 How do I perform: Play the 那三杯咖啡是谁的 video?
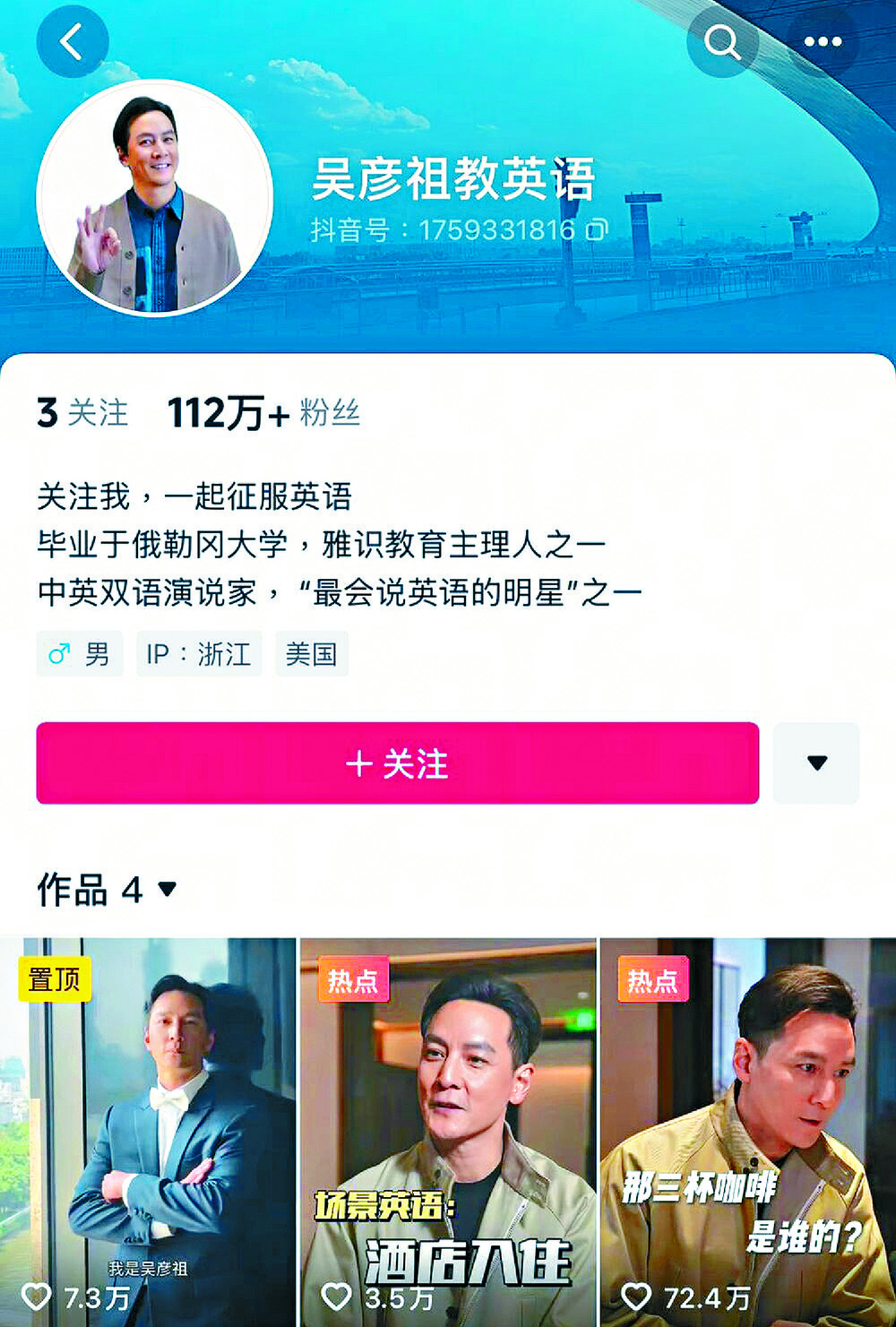coord(748,1129)
